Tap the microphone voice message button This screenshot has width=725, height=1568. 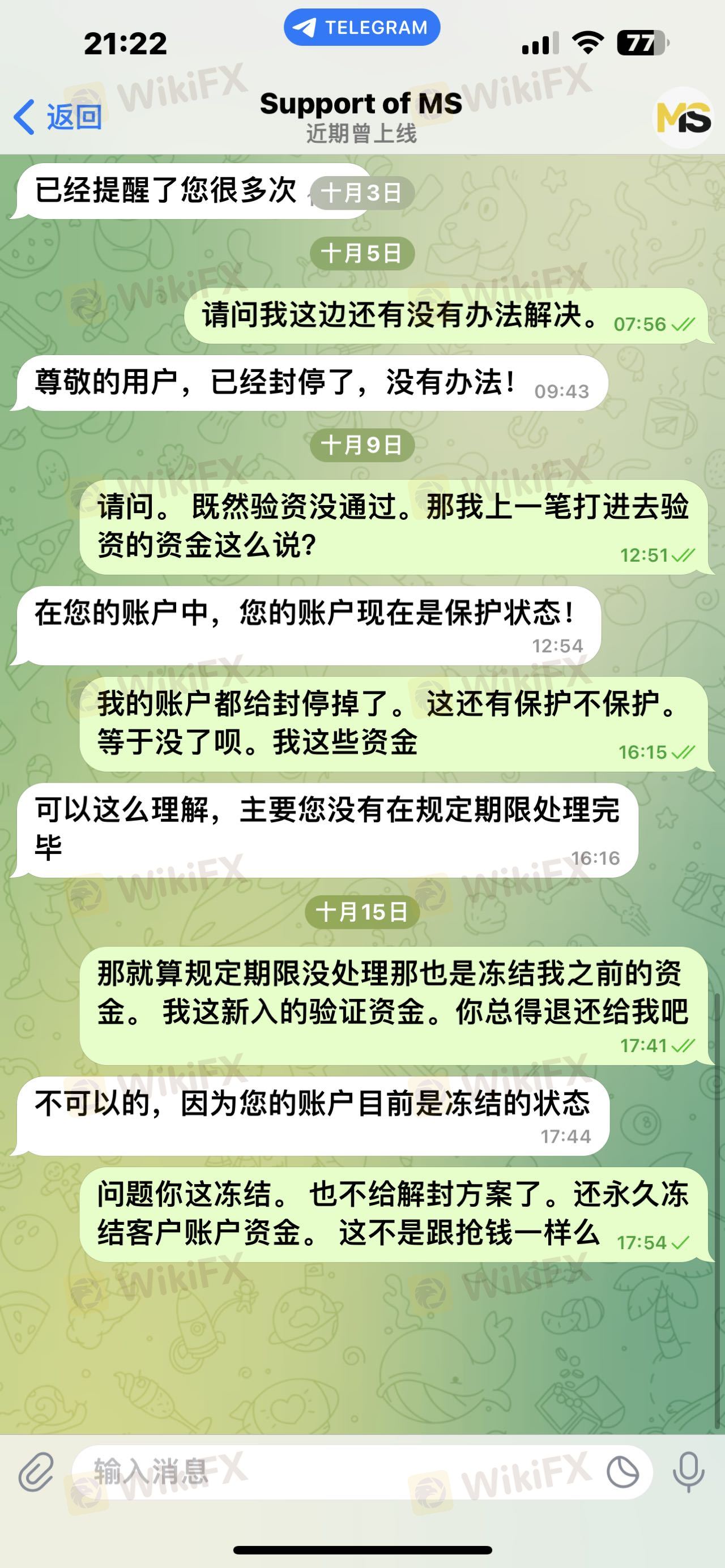click(689, 1472)
